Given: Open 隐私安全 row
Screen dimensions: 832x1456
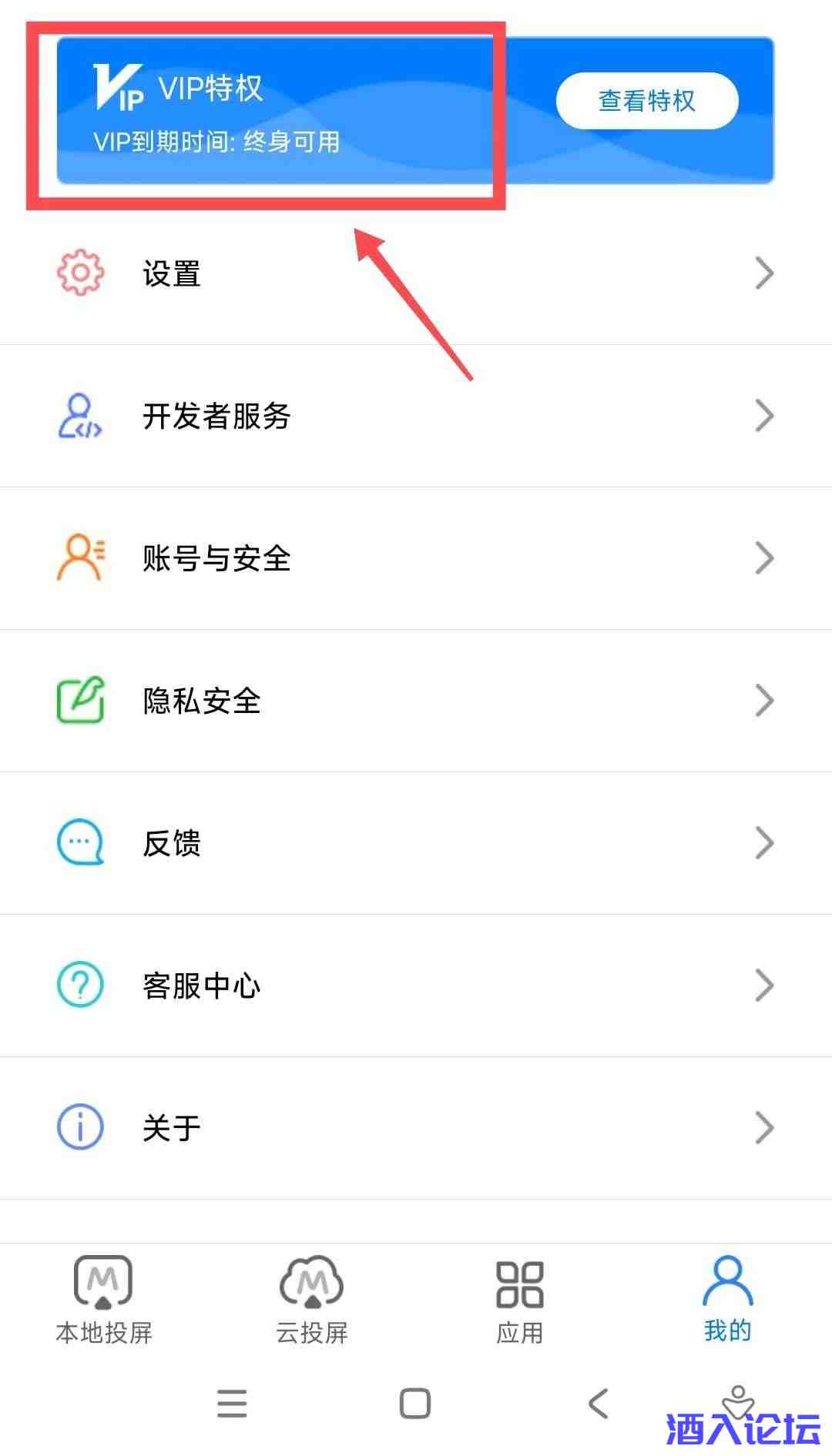Looking at the screenshot, I should click(416, 701).
